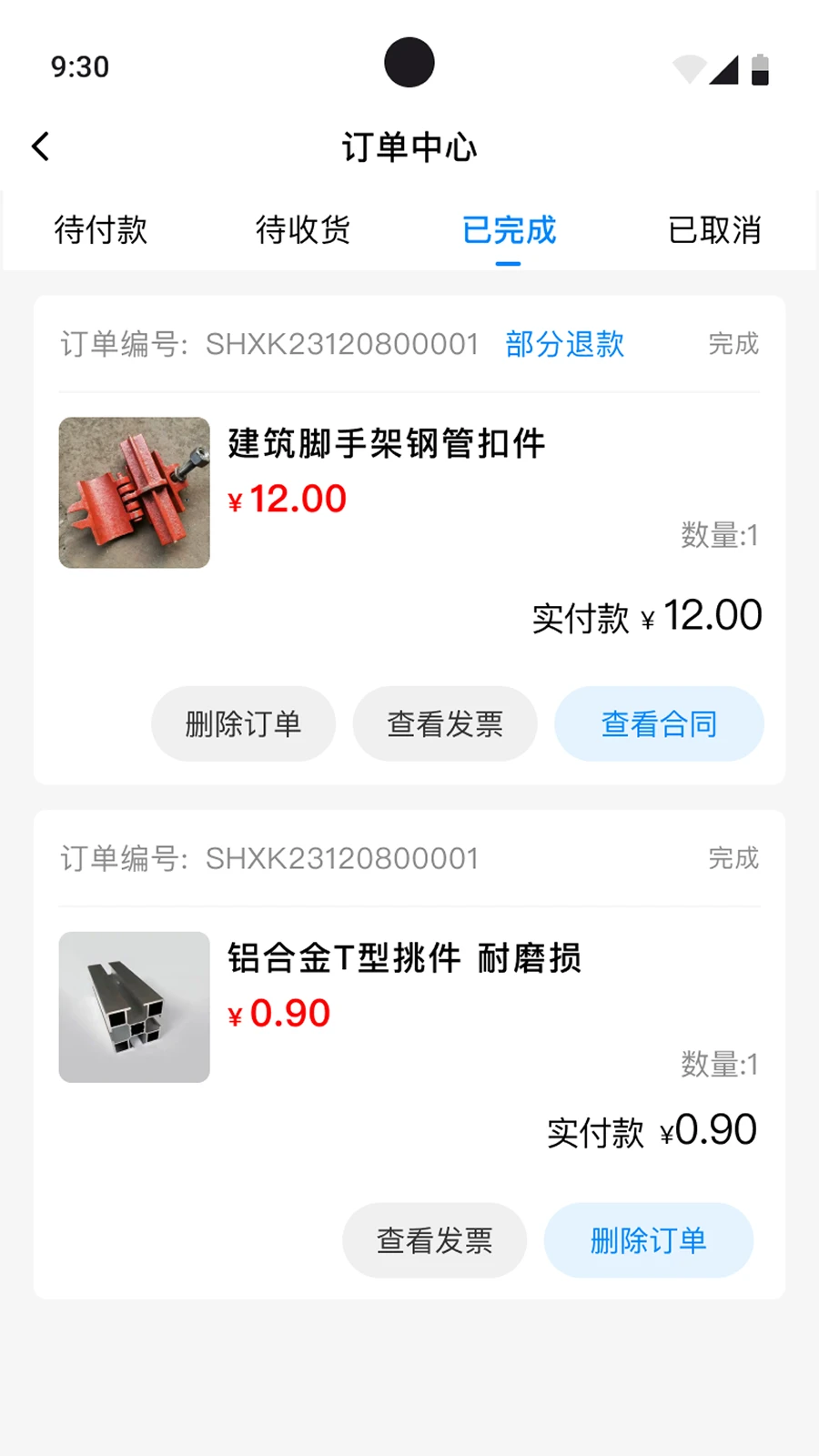Tap the clock showing 9:30
Image resolution: width=819 pixels, height=1456 pixels.
79,66
